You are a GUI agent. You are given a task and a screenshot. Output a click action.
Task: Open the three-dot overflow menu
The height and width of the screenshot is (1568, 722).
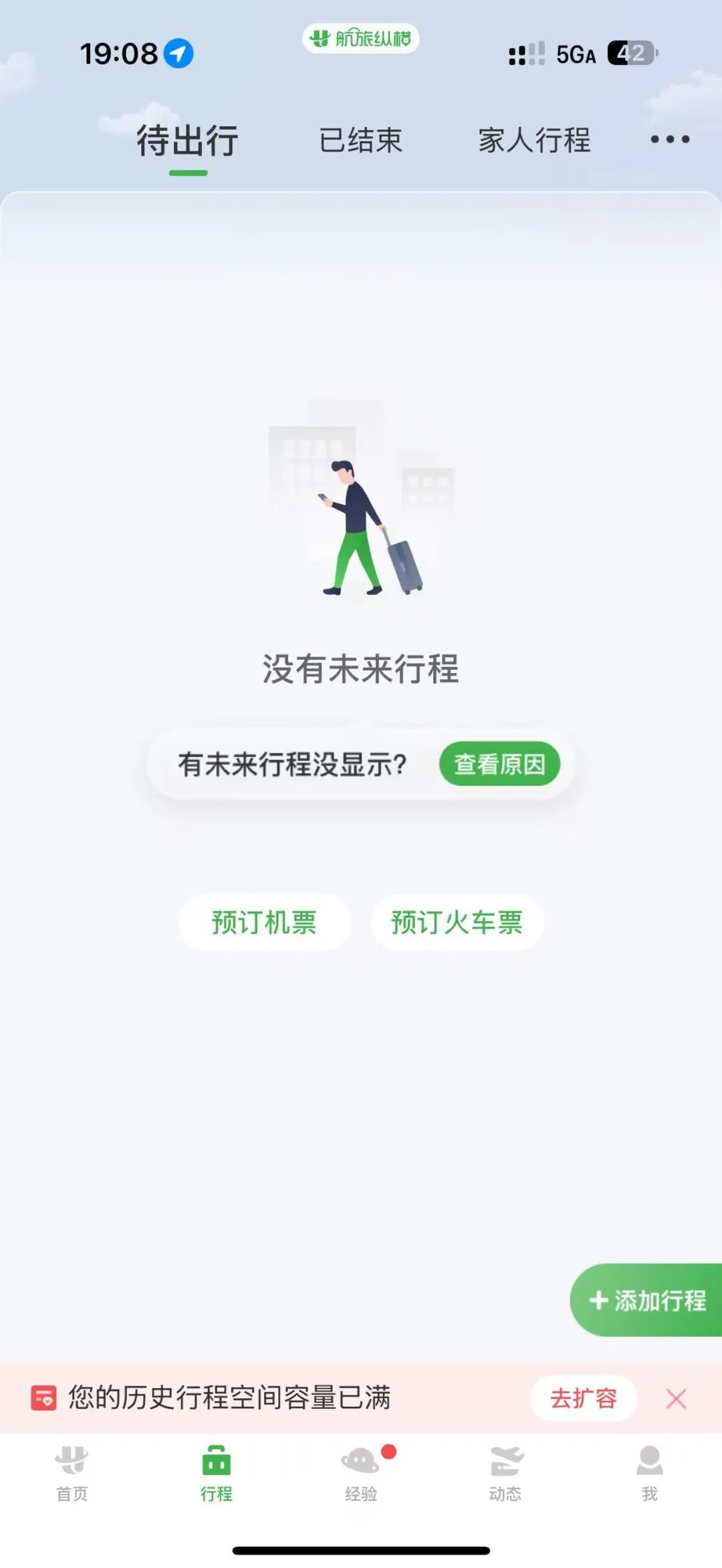coord(670,140)
